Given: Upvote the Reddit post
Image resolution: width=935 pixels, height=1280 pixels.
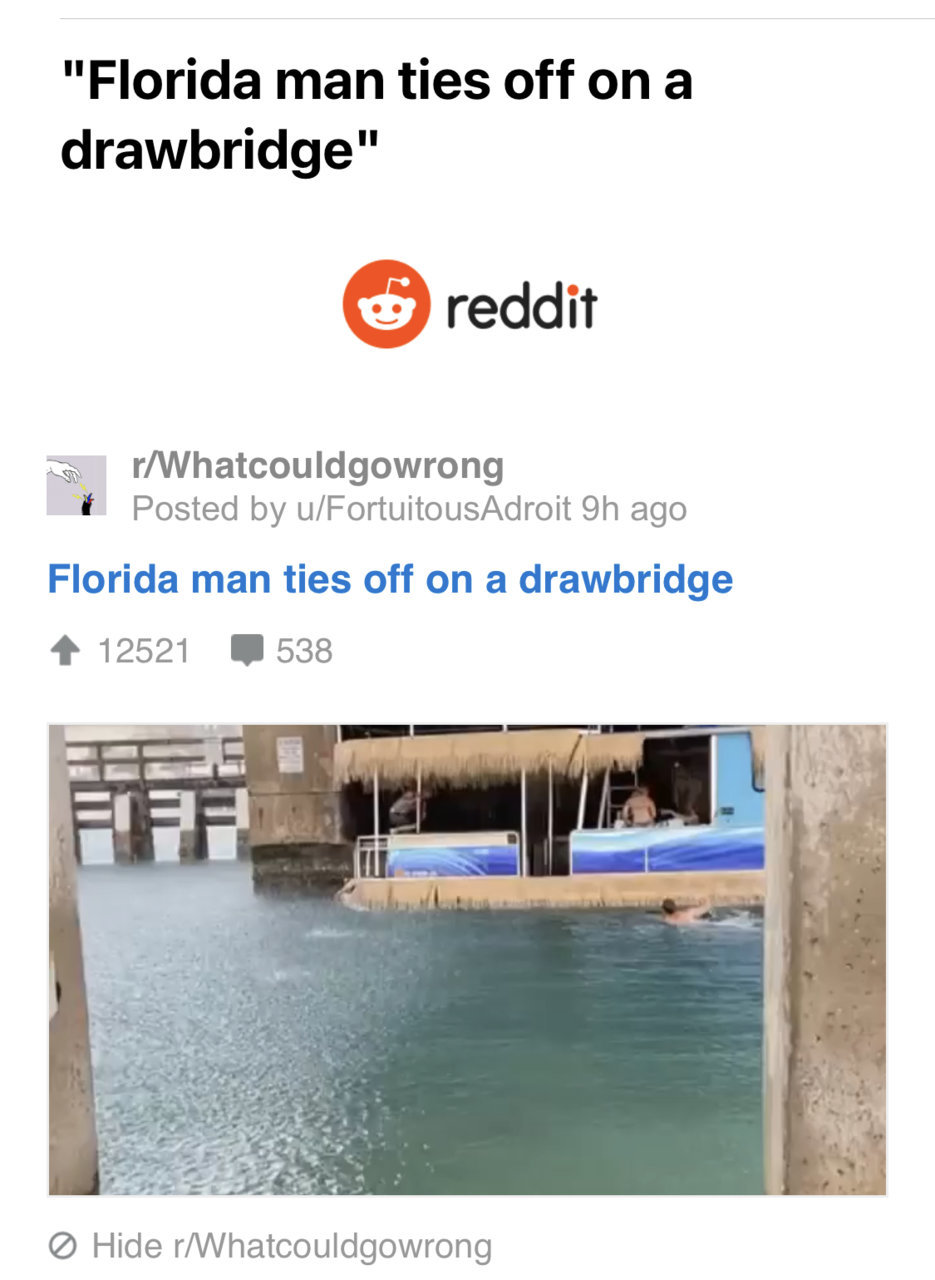Looking at the screenshot, I should pyautogui.click(x=65, y=652).
